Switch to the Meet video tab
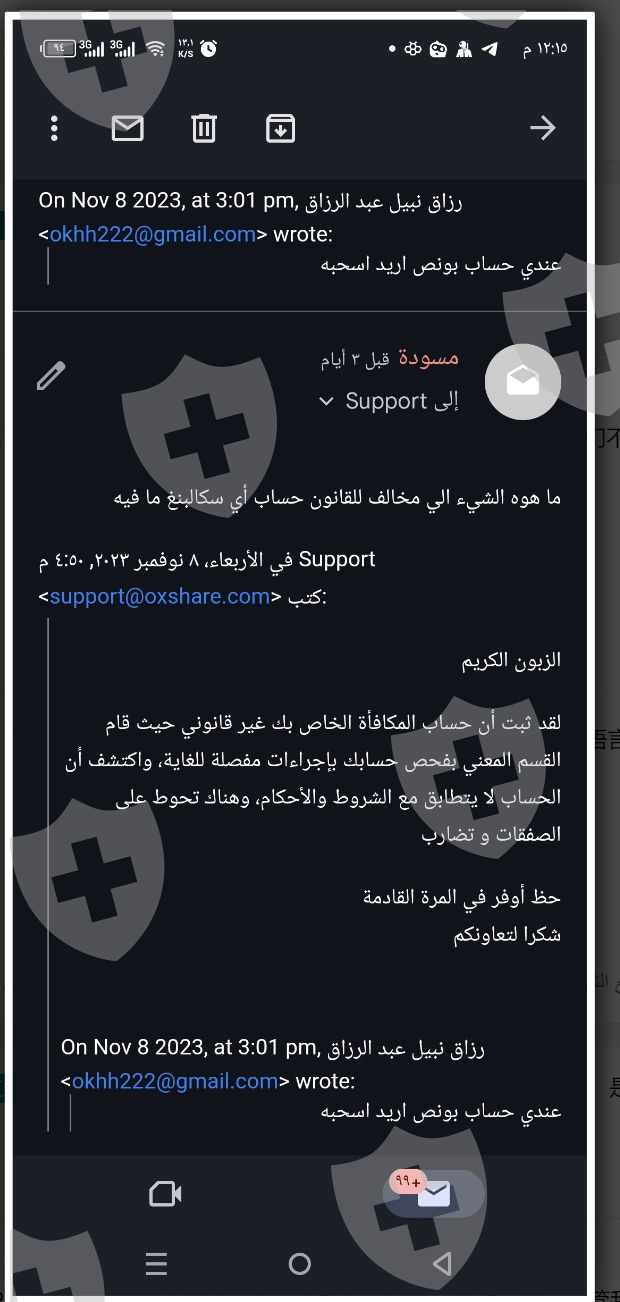The width and height of the screenshot is (620, 1302). click(165, 1194)
